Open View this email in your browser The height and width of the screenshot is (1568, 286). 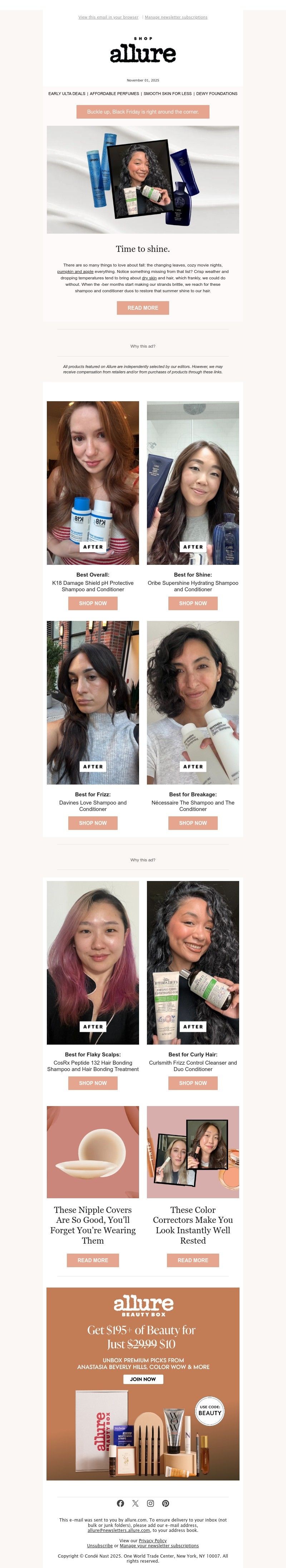point(108,17)
